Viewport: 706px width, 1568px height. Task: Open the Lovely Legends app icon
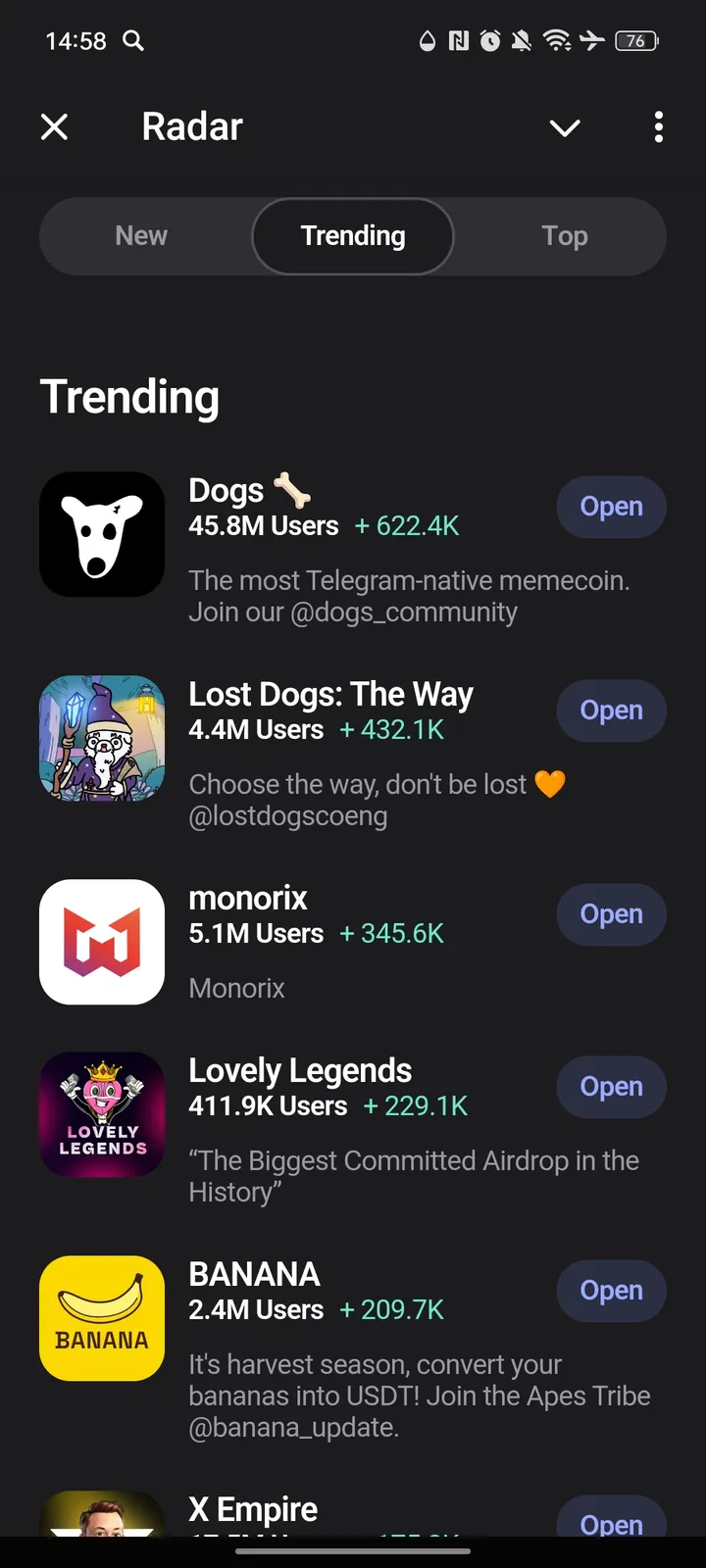(x=102, y=1114)
